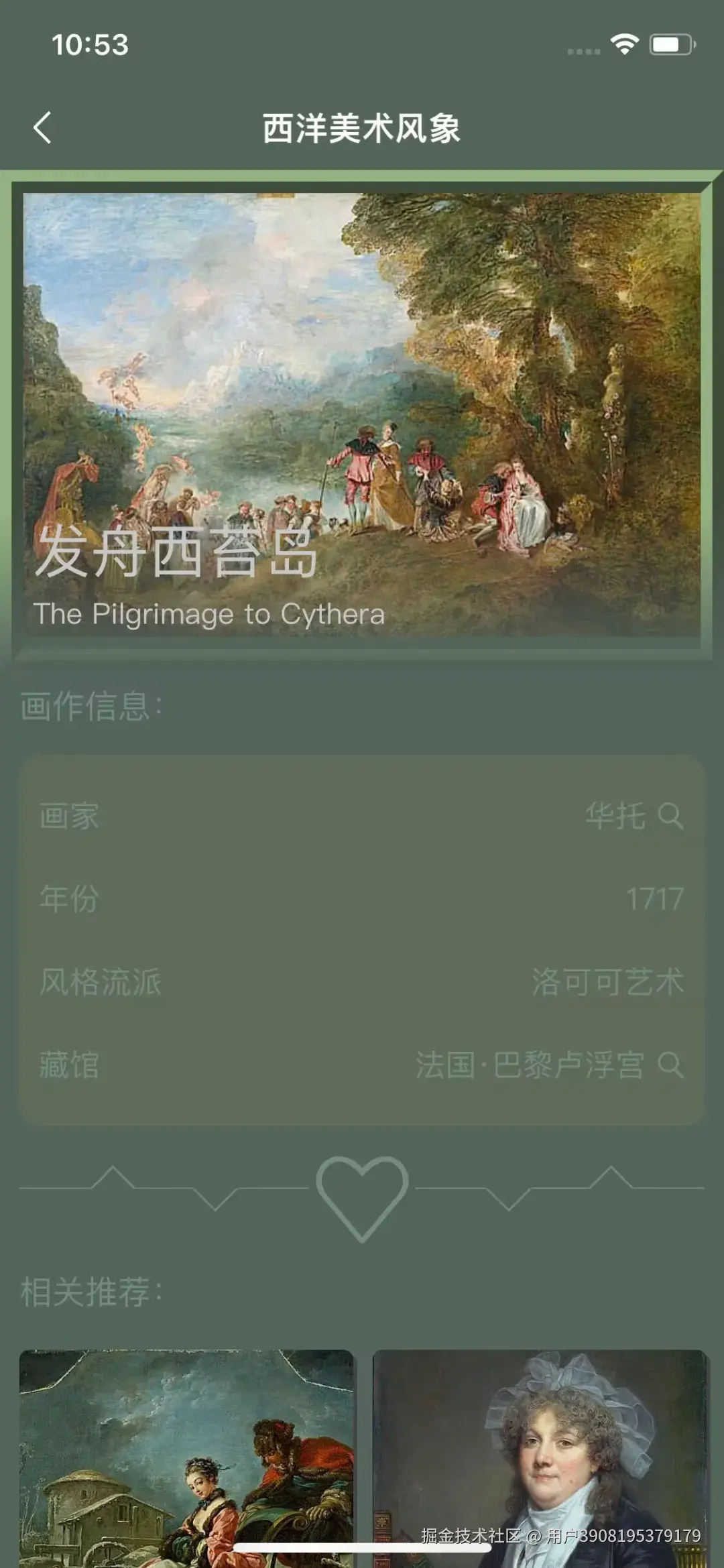The width and height of the screenshot is (724, 1568).
Task: Search for painter 华托
Action: [670, 816]
